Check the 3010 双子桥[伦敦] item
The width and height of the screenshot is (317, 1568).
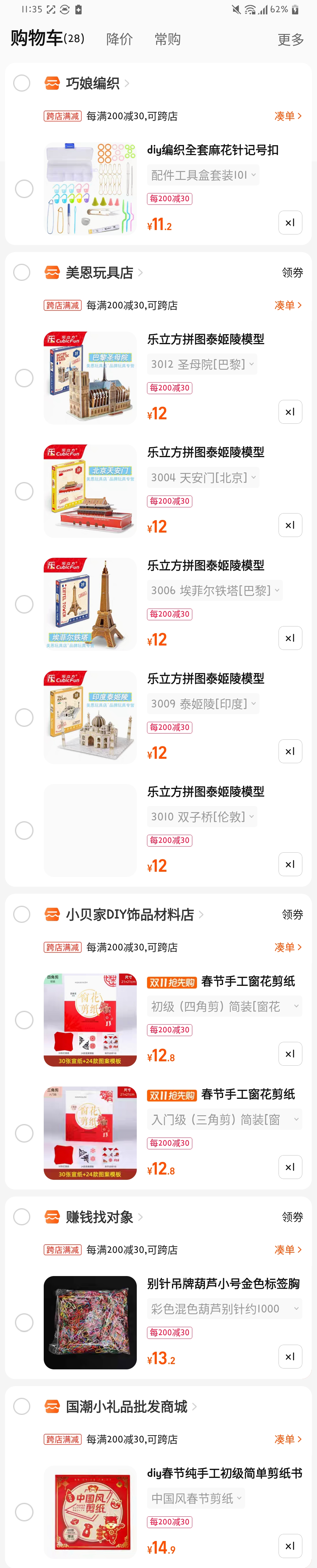pyautogui.click(x=24, y=830)
